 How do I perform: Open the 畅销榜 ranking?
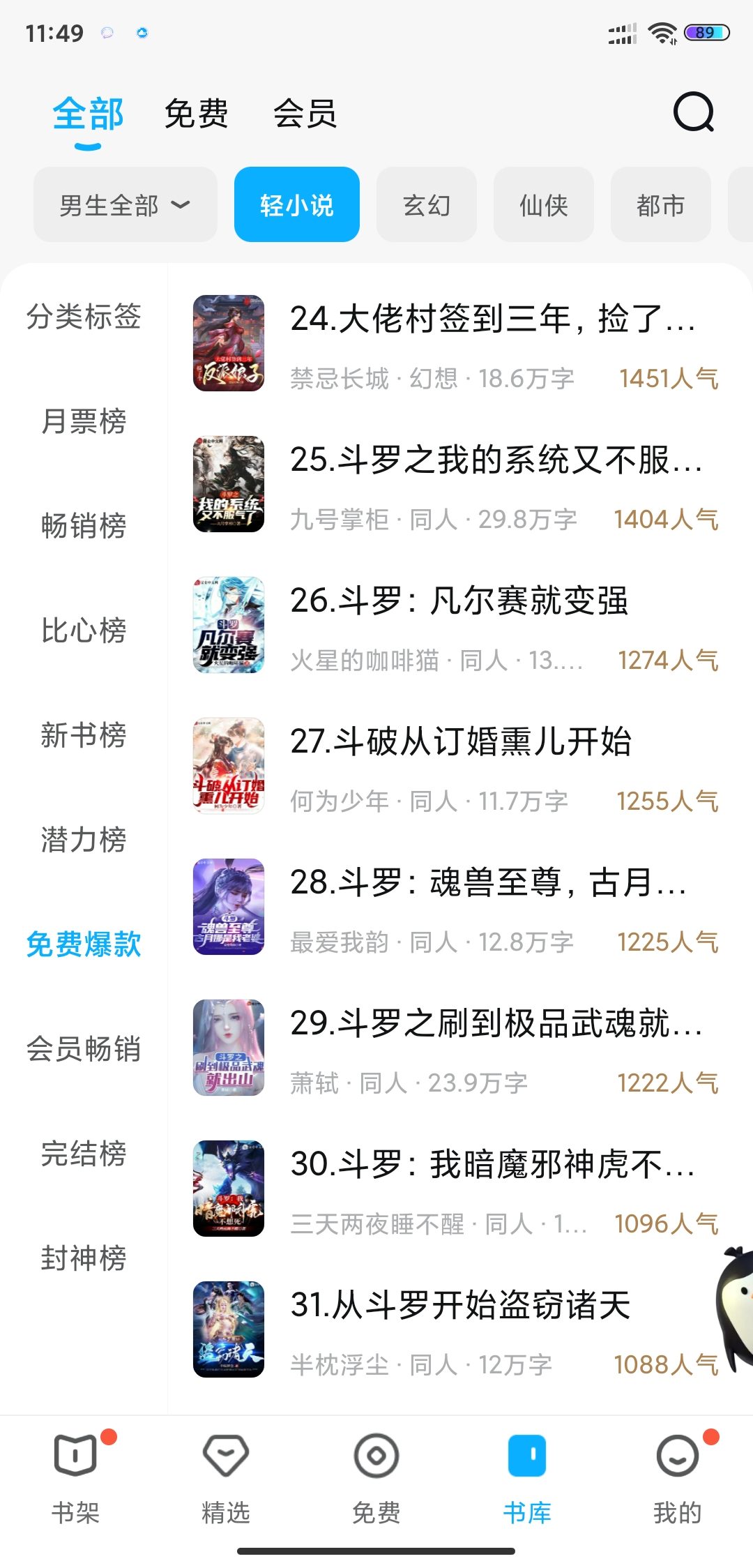84,526
